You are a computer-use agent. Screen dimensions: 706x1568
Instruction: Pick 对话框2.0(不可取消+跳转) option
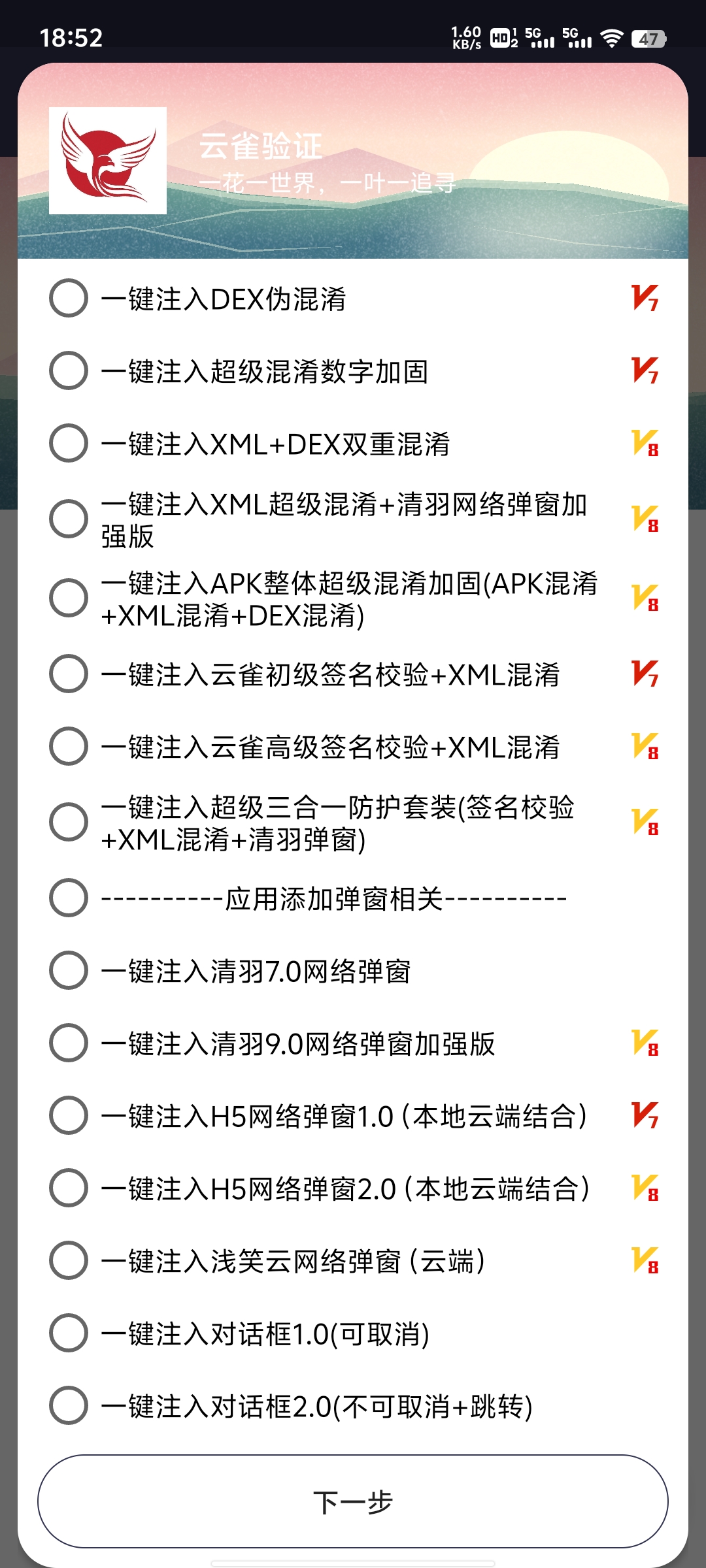pos(69,1406)
